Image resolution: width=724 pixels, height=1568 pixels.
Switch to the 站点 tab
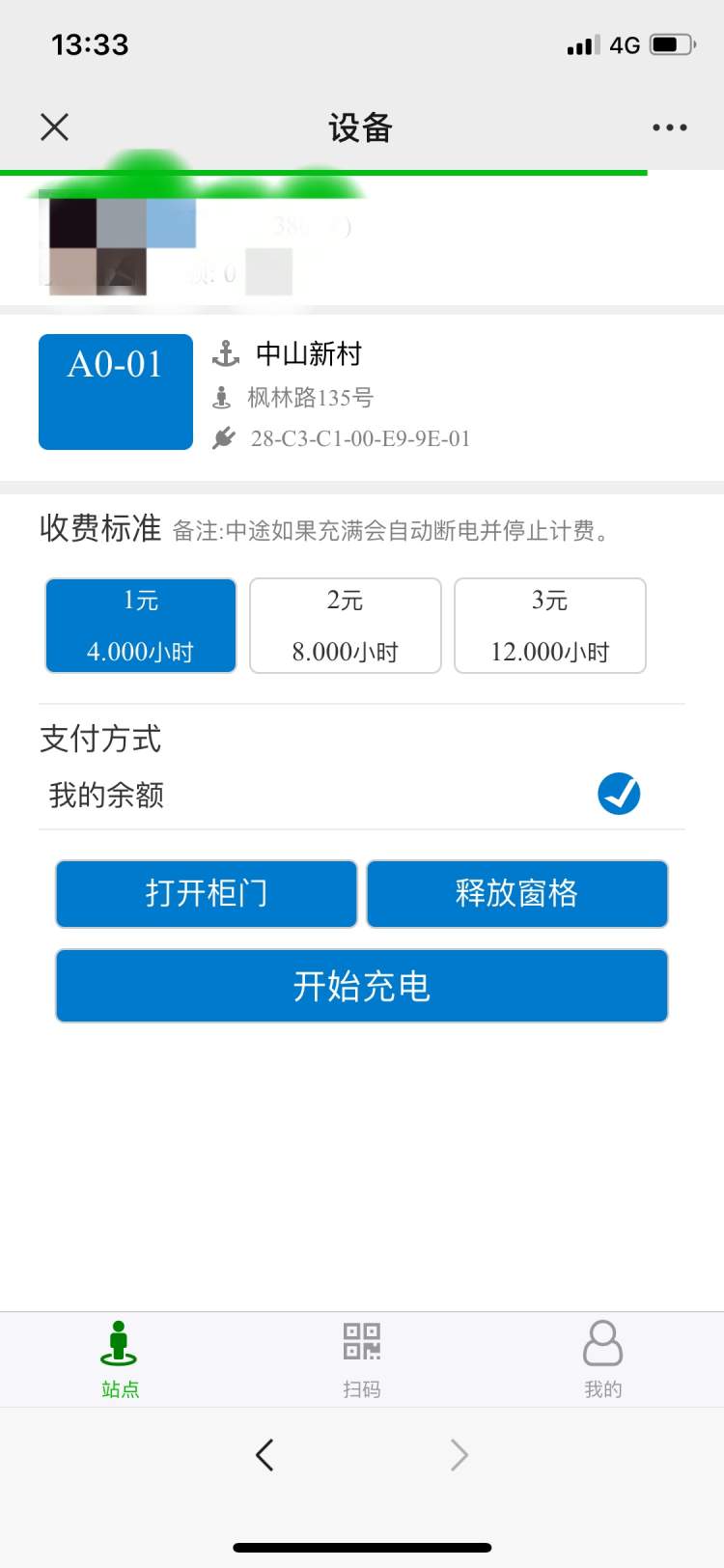120,1358
